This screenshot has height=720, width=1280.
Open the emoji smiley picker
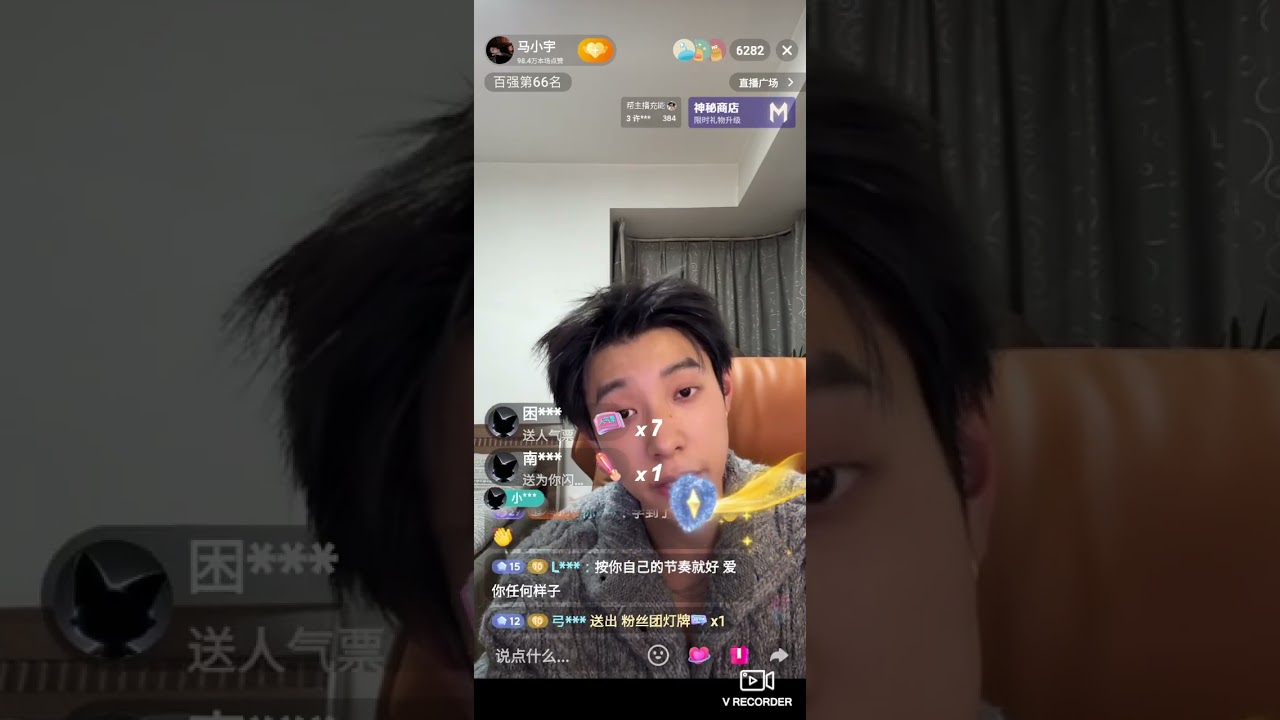658,655
